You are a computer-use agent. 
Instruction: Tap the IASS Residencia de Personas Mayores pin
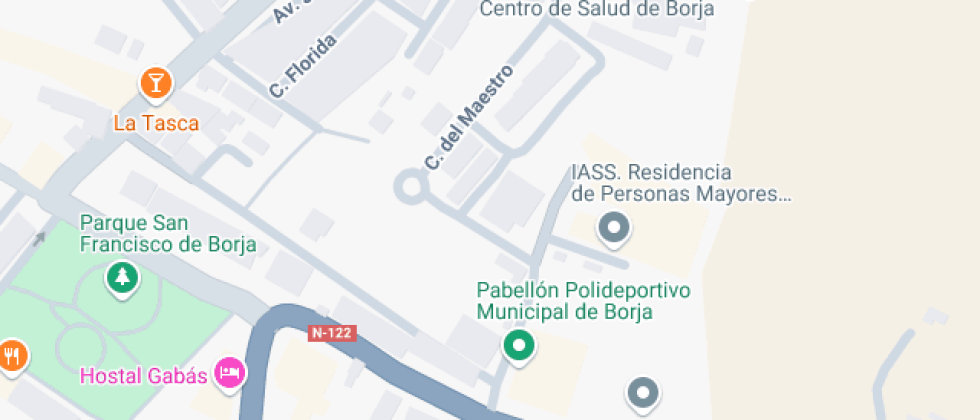(x=613, y=228)
